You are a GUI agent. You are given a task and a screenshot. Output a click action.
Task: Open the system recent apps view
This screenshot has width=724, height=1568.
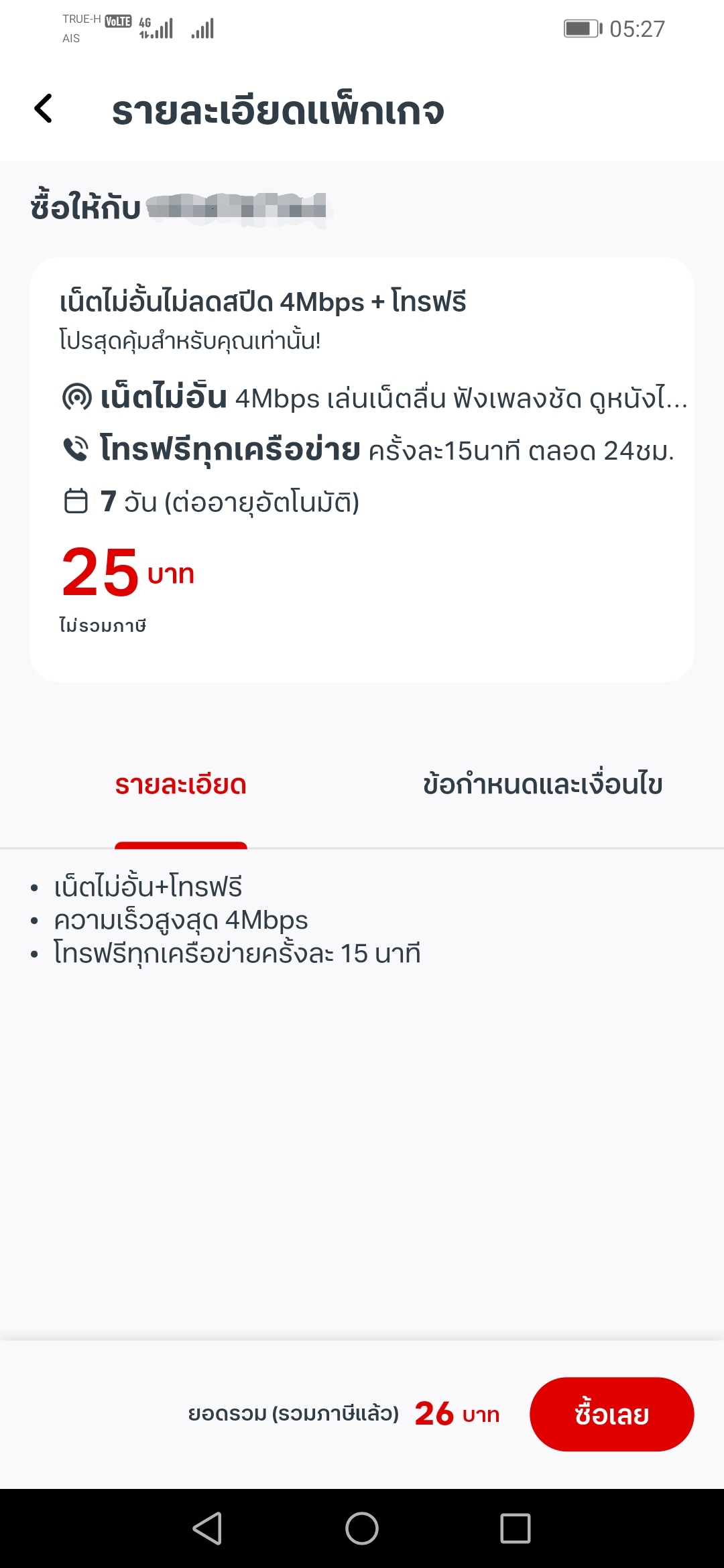click(x=515, y=1528)
